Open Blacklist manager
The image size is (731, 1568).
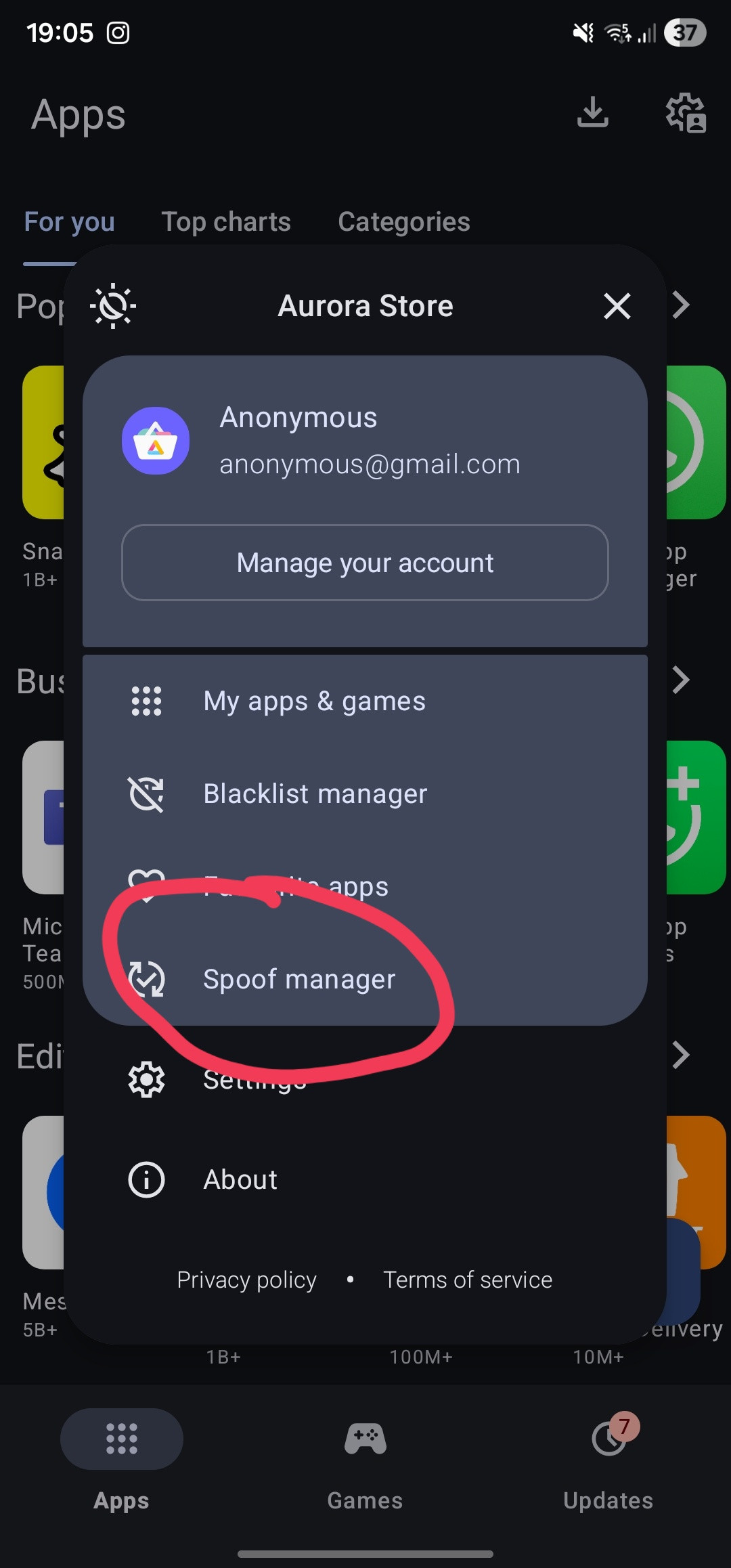(x=315, y=793)
